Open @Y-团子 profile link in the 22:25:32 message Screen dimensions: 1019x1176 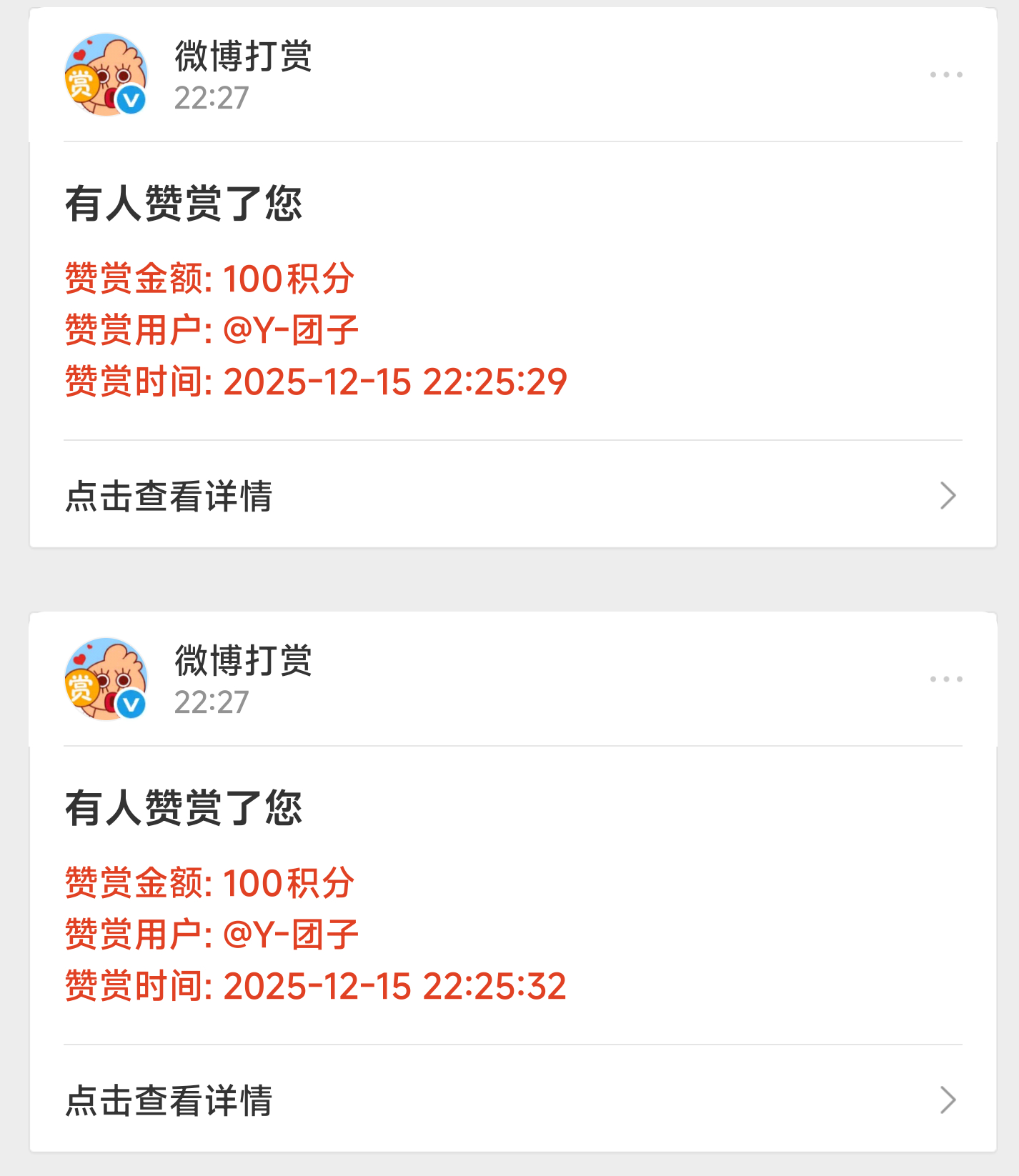(291, 935)
